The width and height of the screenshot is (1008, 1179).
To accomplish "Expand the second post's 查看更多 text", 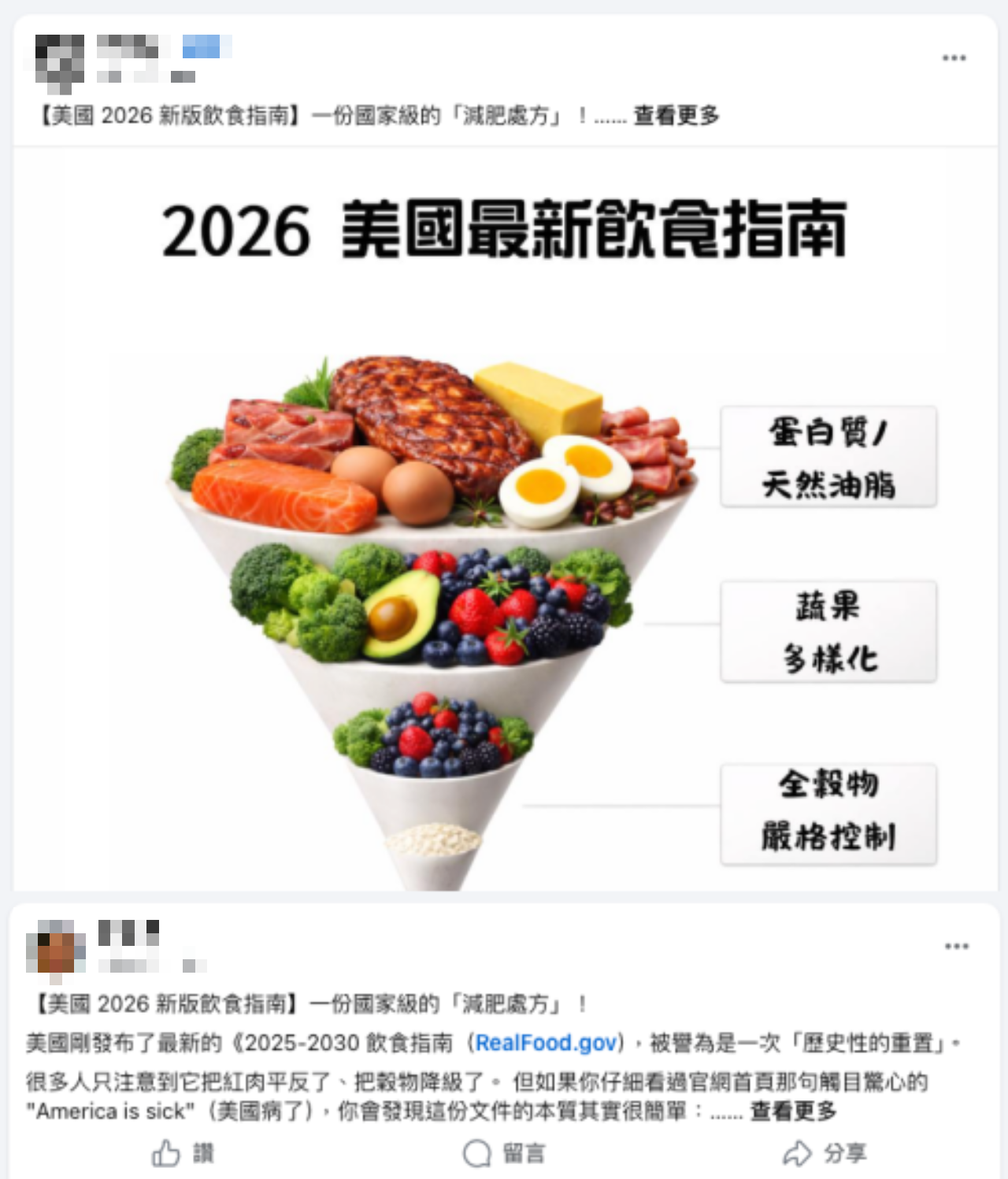I will [793, 1111].
